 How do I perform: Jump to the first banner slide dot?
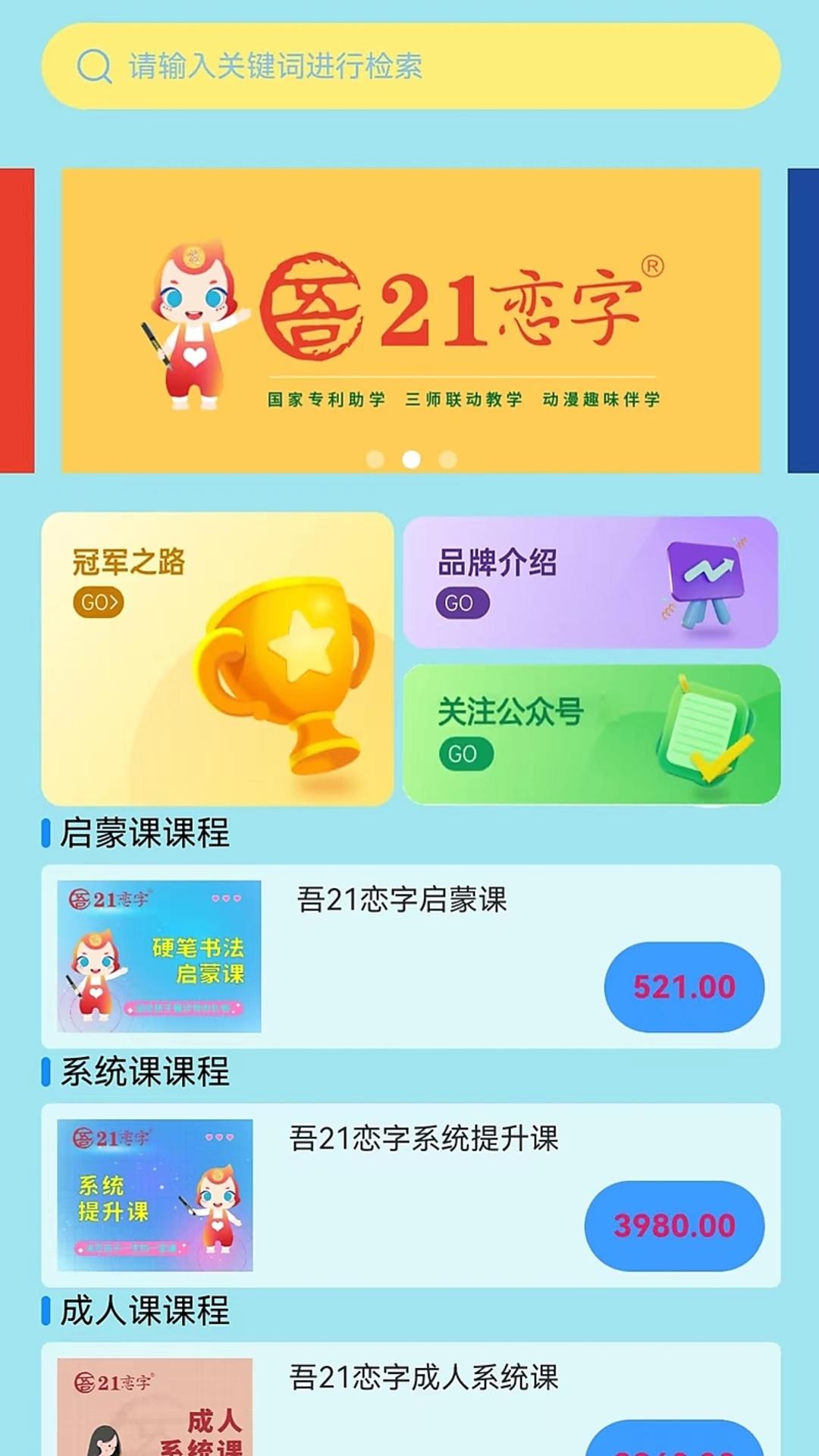click(375, 460)
